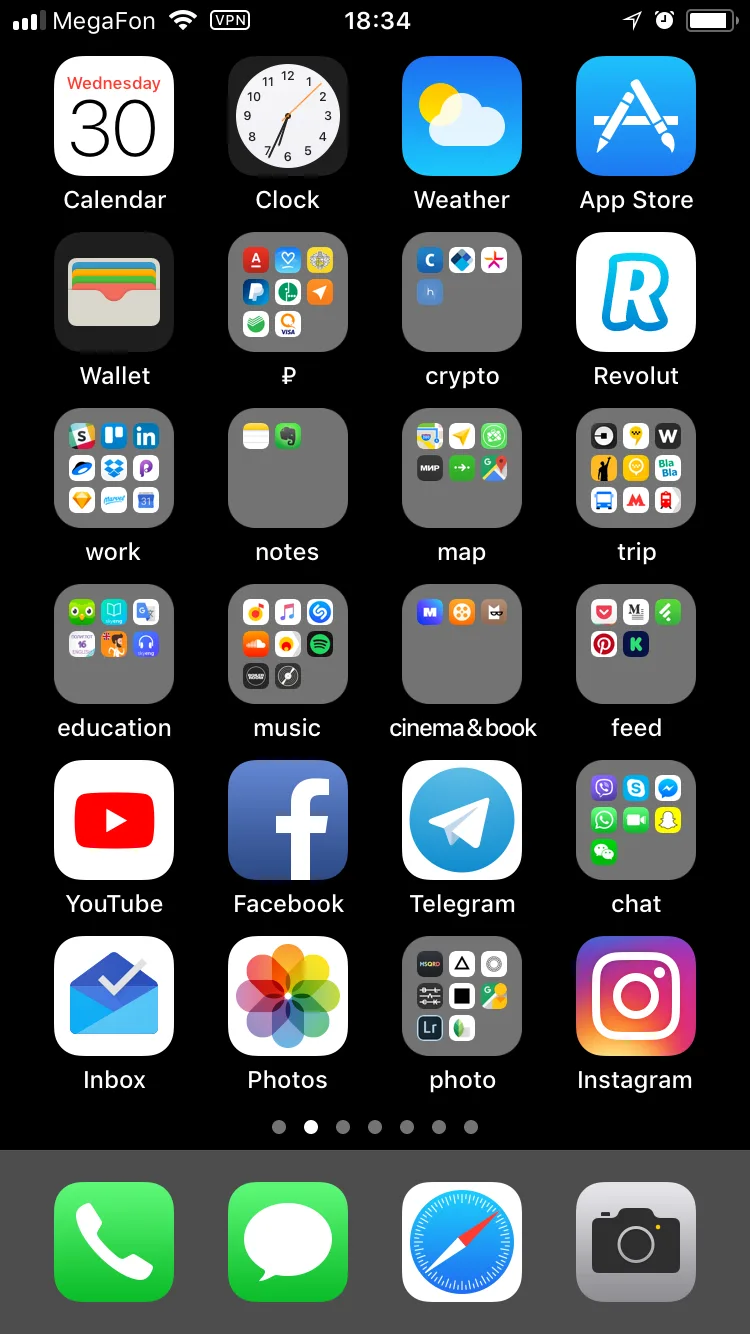Open Telegram messenger

462,820
